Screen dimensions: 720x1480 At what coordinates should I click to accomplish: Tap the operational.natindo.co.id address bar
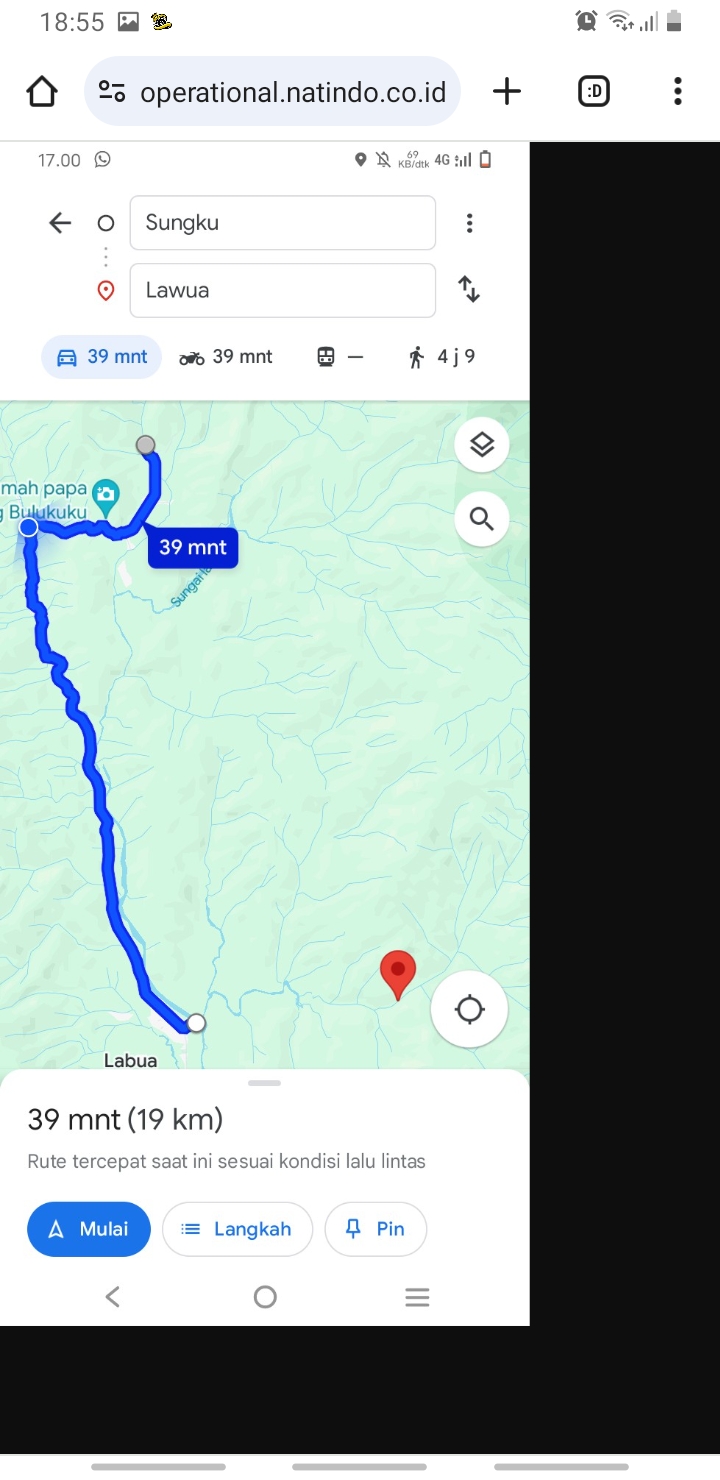272,92
